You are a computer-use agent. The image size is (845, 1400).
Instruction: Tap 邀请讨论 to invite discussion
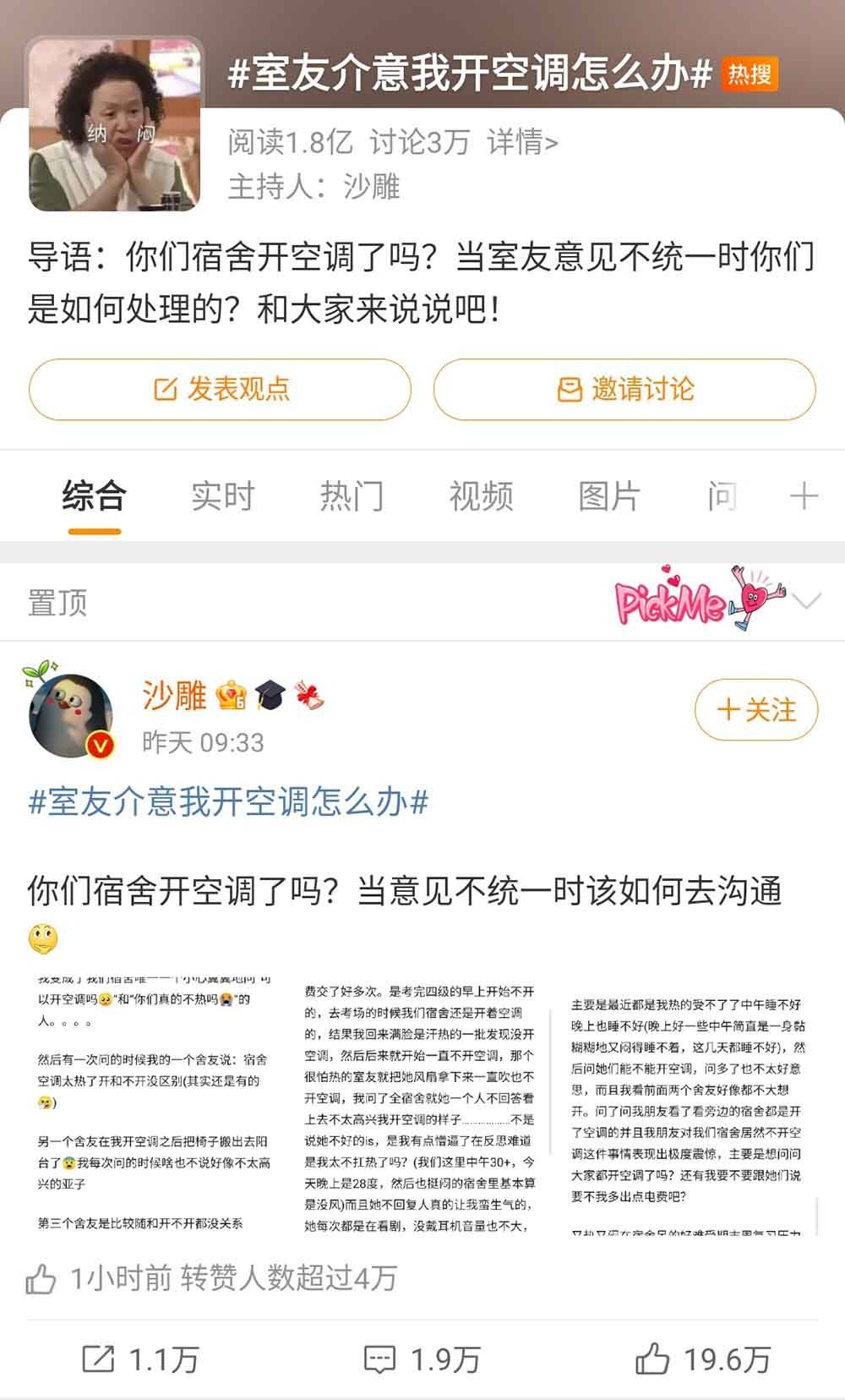(624, 389)
